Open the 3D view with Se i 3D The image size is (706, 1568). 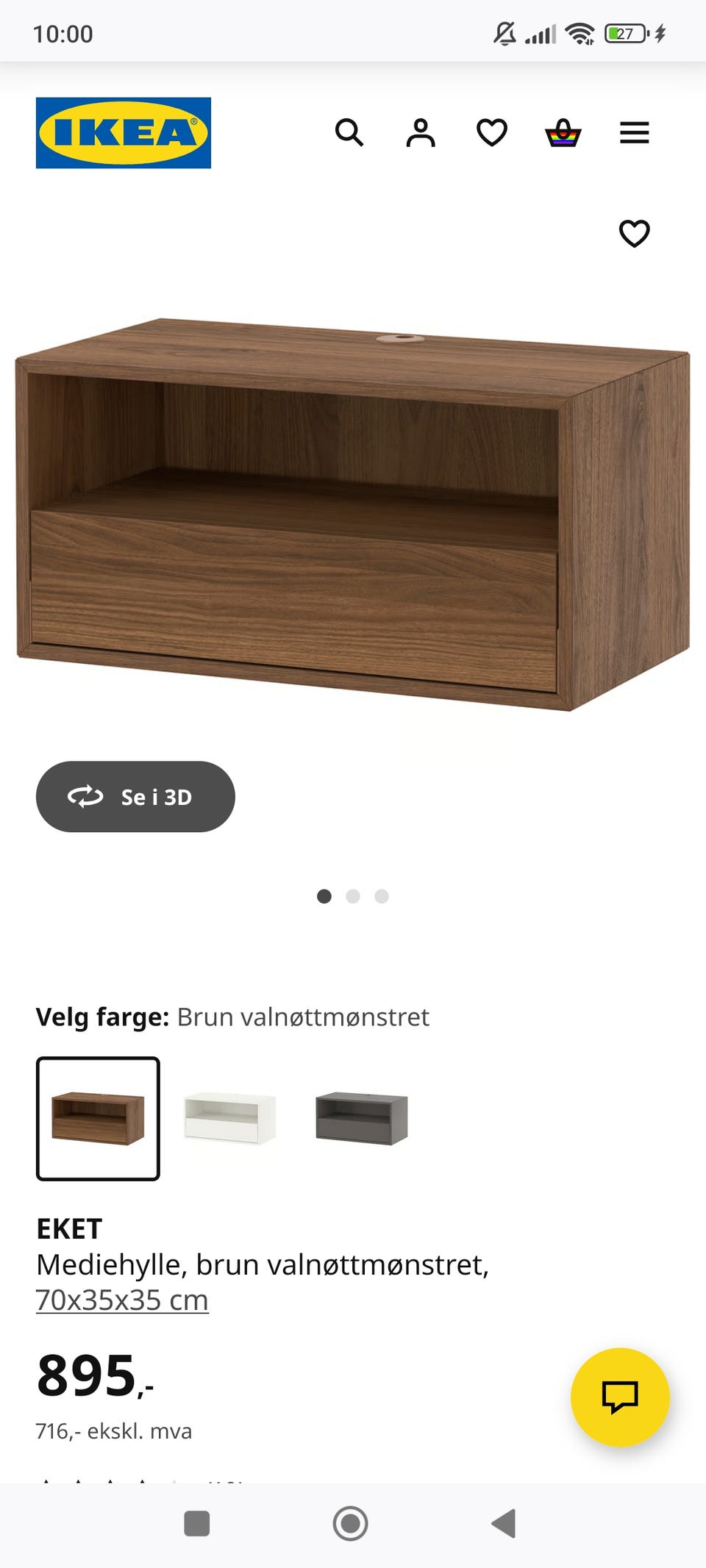pyautogui.click(x=135, y=796)
